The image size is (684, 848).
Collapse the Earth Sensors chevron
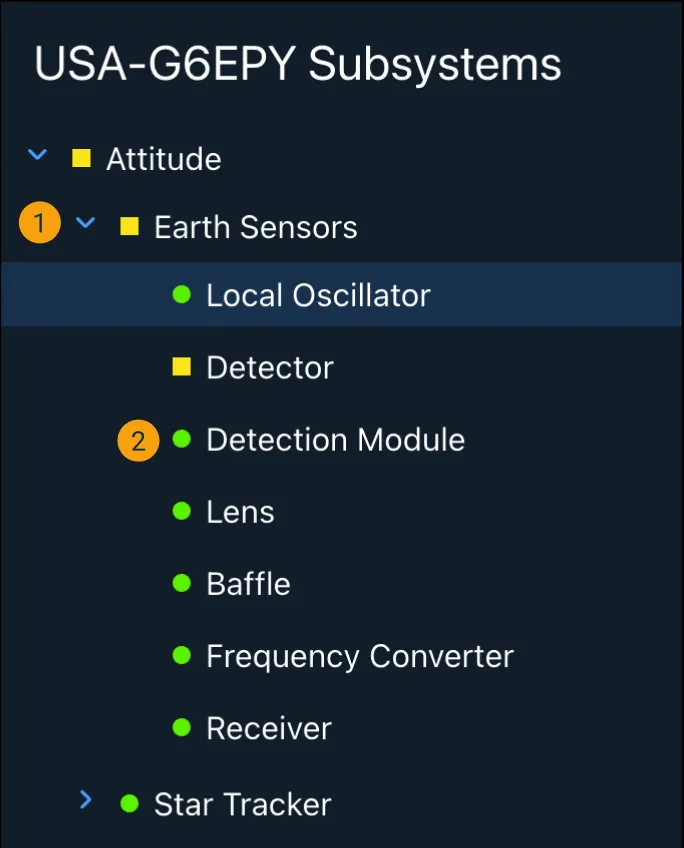86,224
